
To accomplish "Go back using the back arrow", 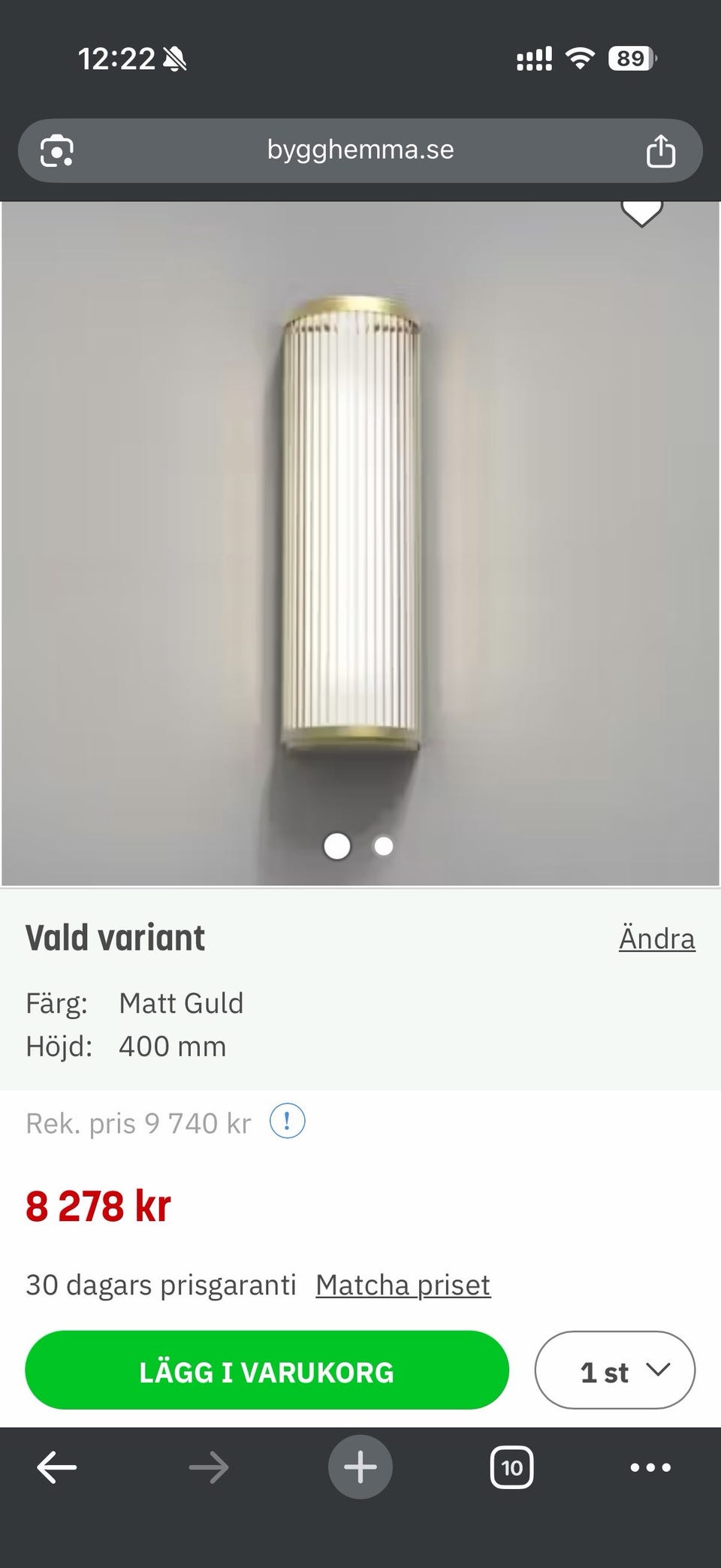I will click(57, 1467).
